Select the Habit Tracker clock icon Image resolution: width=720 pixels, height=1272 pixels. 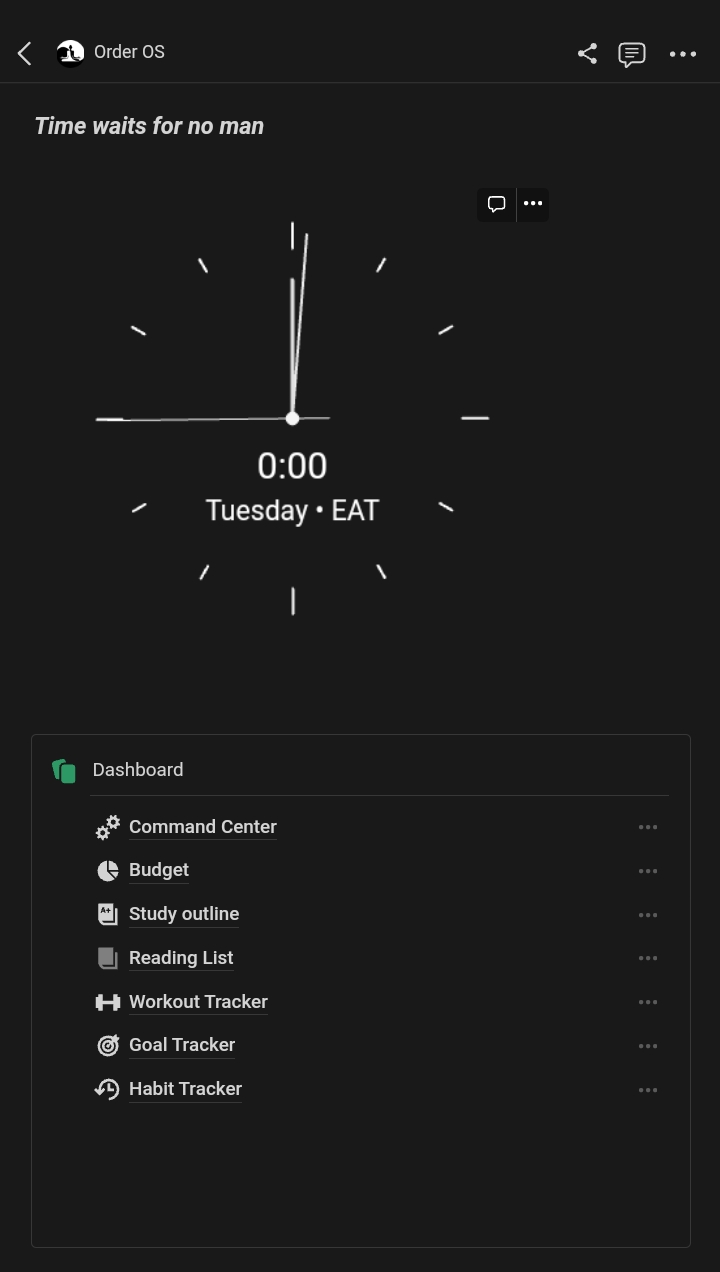coord(108,1088)
